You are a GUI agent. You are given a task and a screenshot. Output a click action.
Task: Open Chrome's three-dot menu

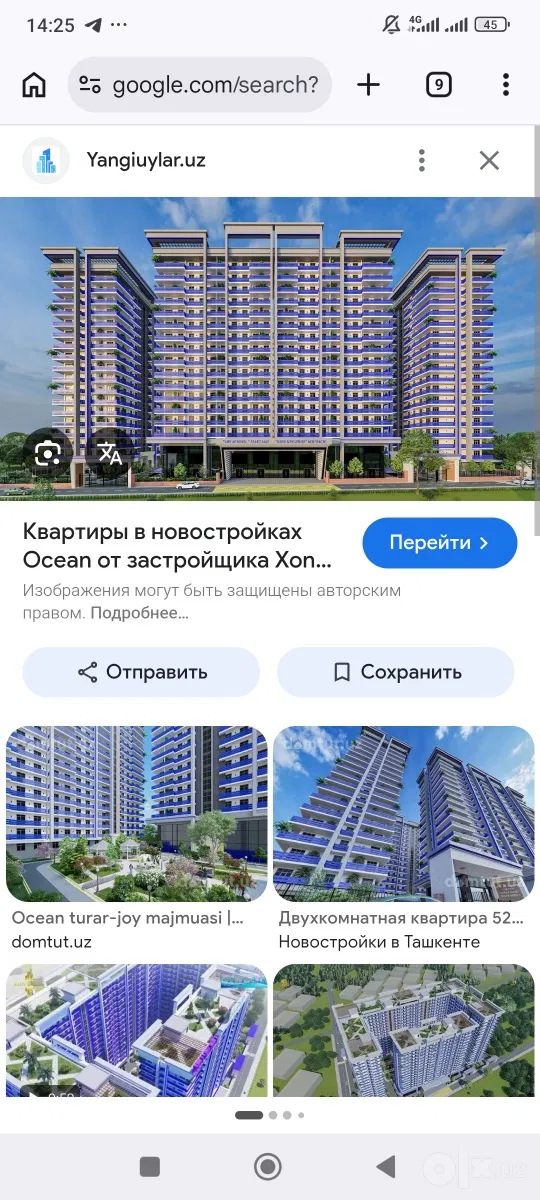506,85
